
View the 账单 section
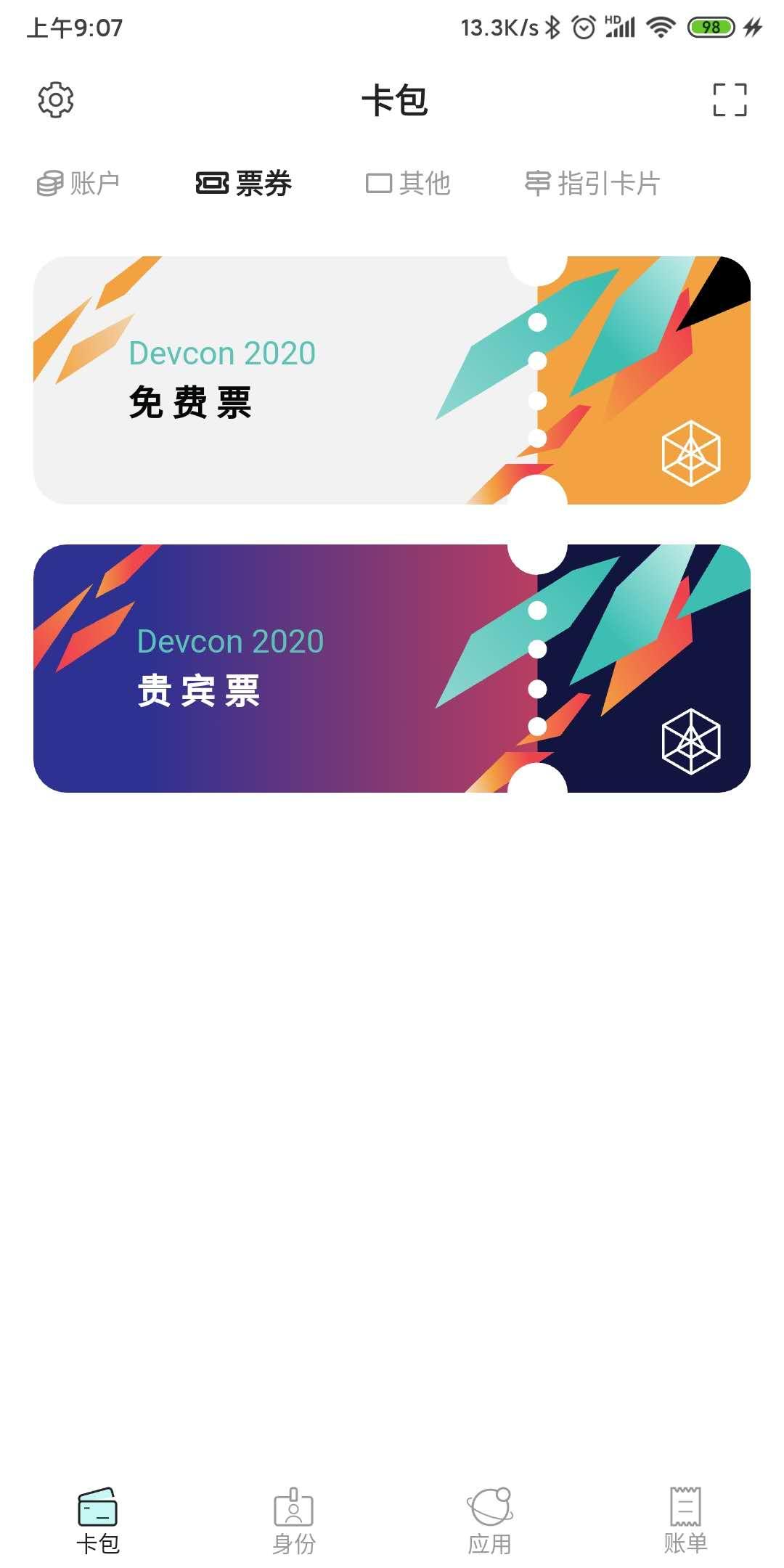[686, 1520]
